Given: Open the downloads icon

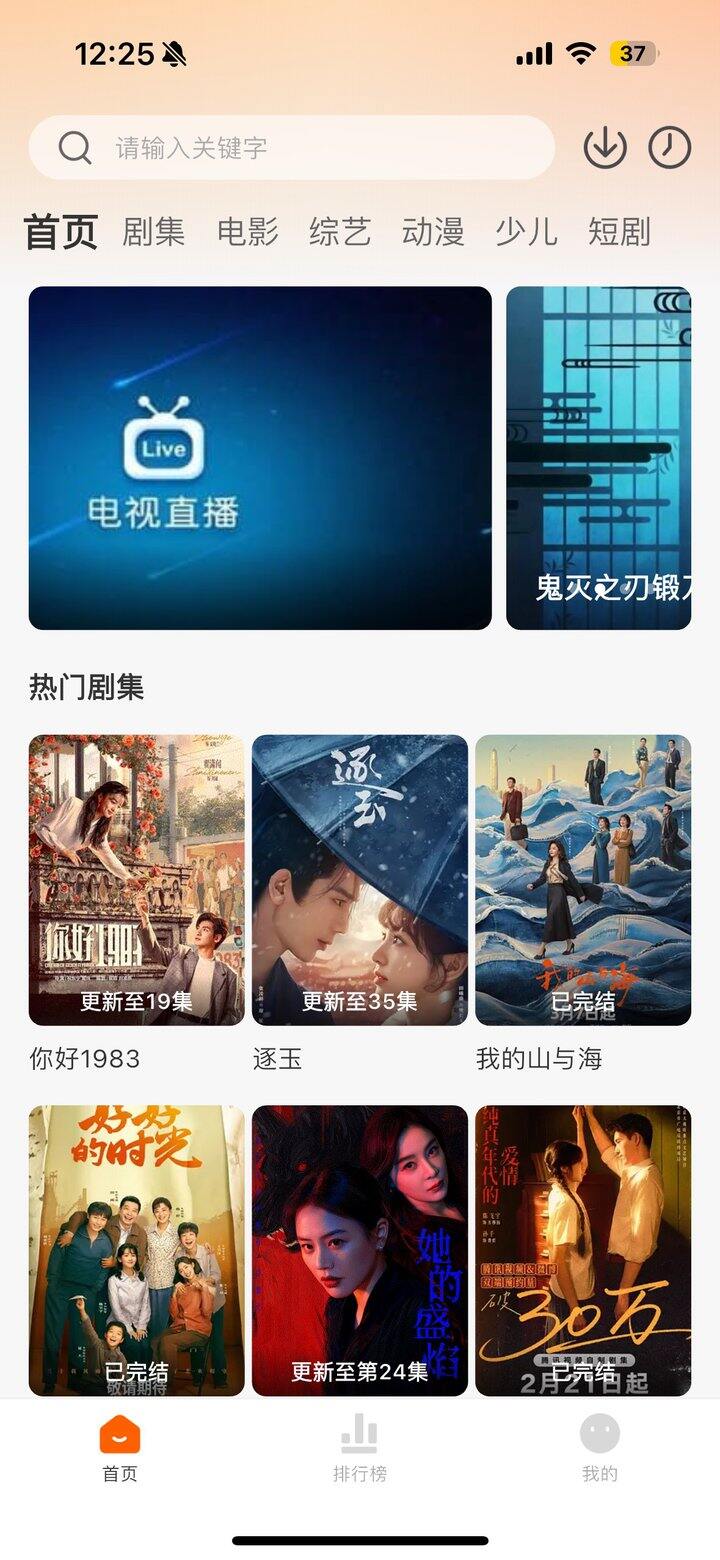Looking at the screenshot, I should click(x=605, y=148).
